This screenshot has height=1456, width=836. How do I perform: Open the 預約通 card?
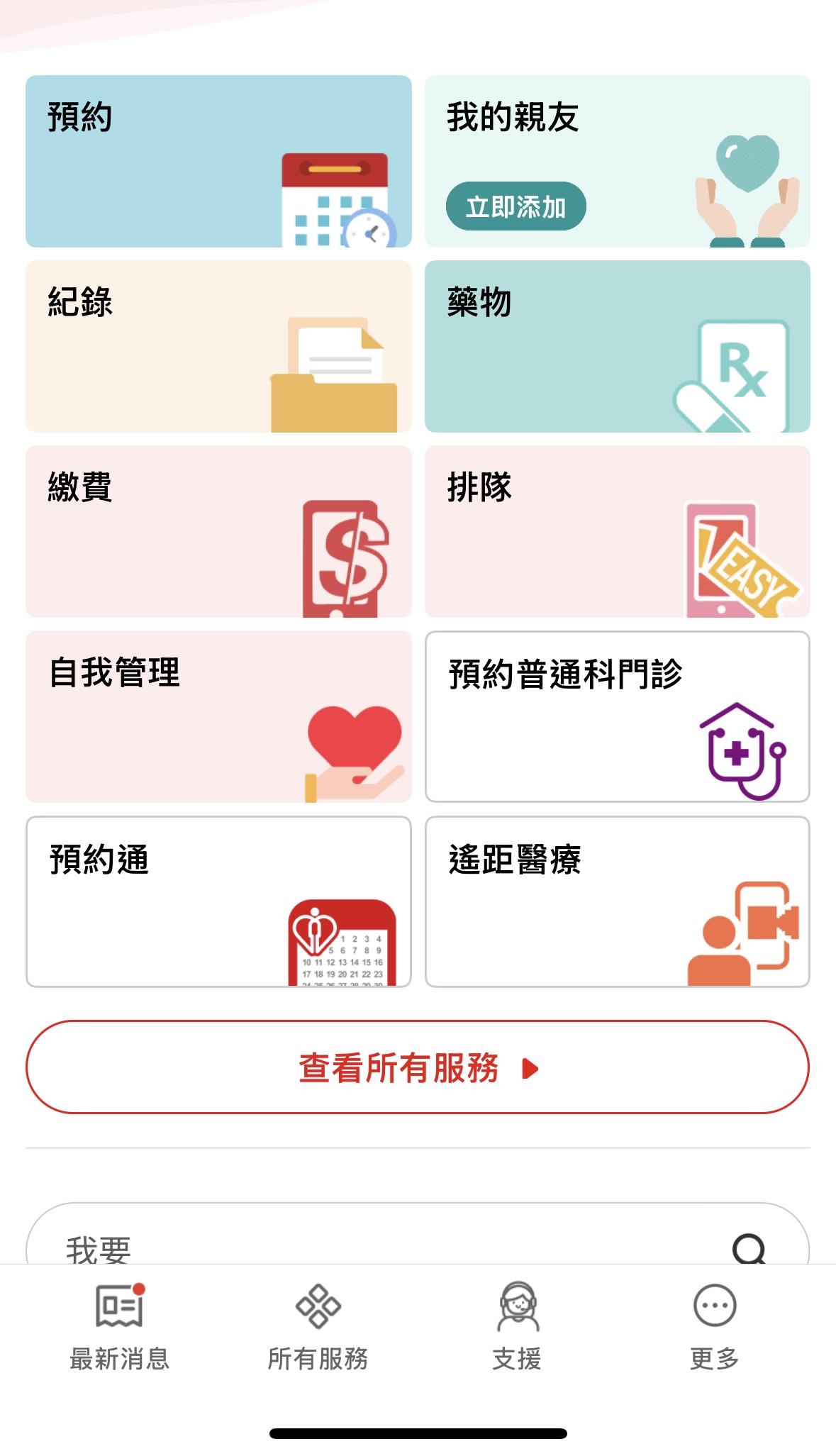pos(218,901)
